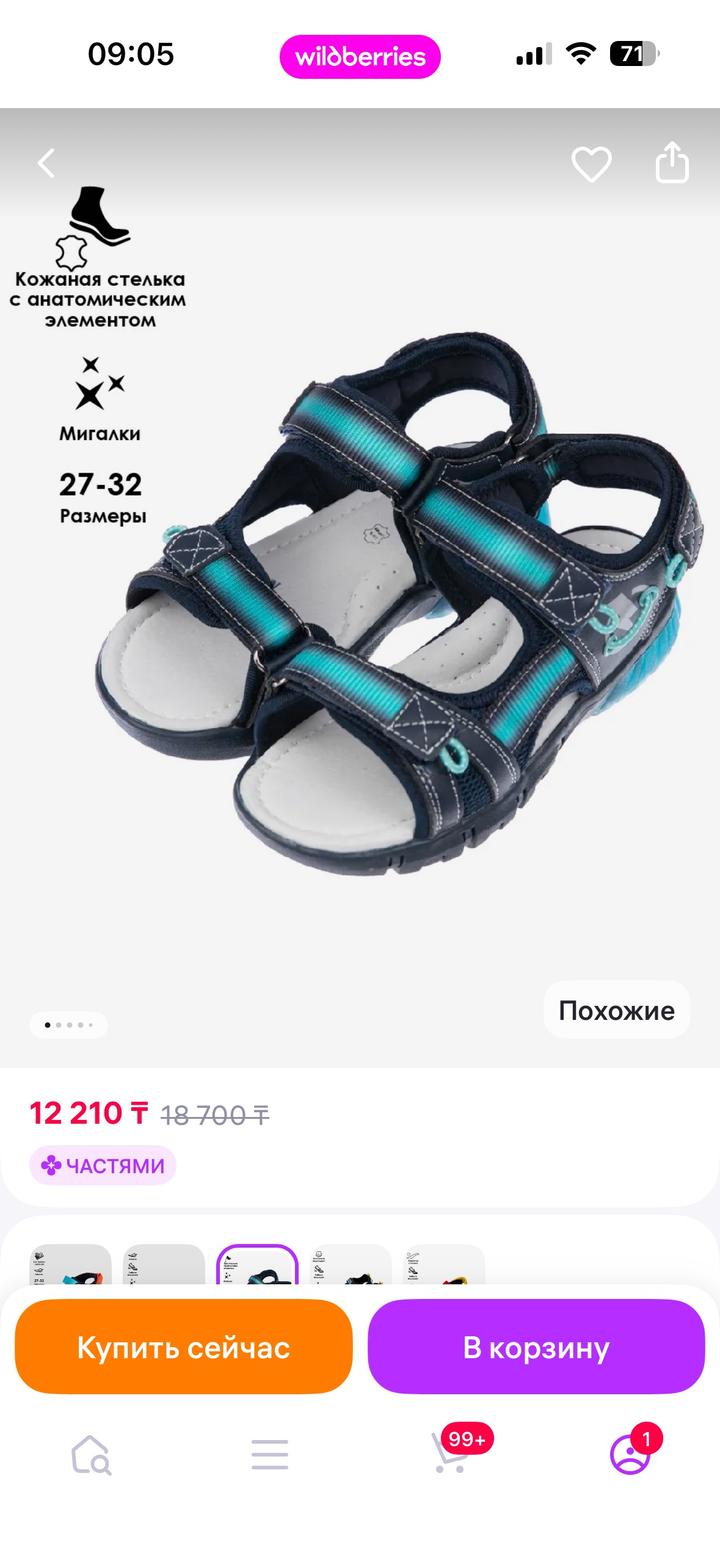The height and width of the screenshot is (1561, 720).
Task: Open the profile tab
Action: 630,1455
